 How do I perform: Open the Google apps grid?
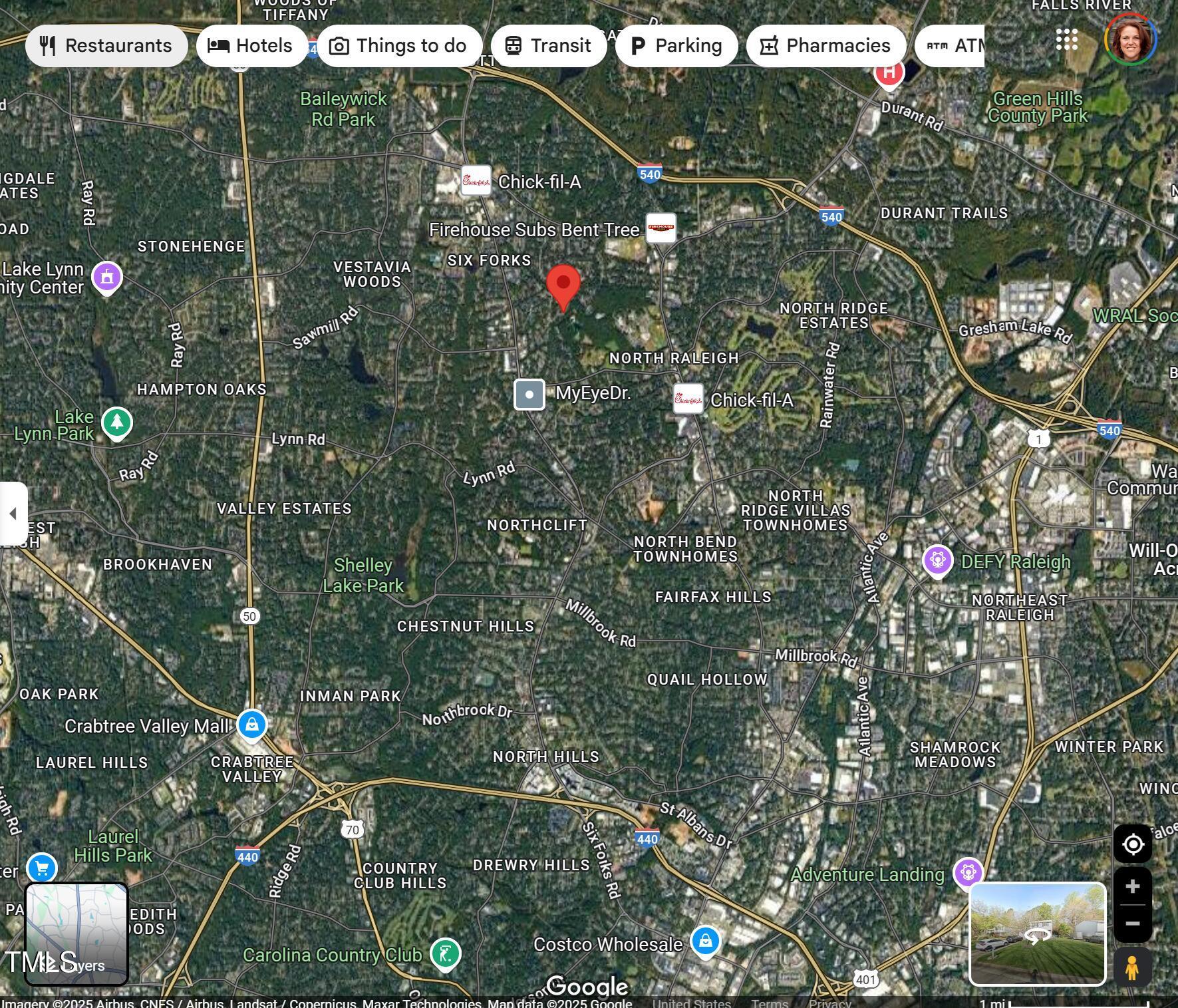[1066, 40]
